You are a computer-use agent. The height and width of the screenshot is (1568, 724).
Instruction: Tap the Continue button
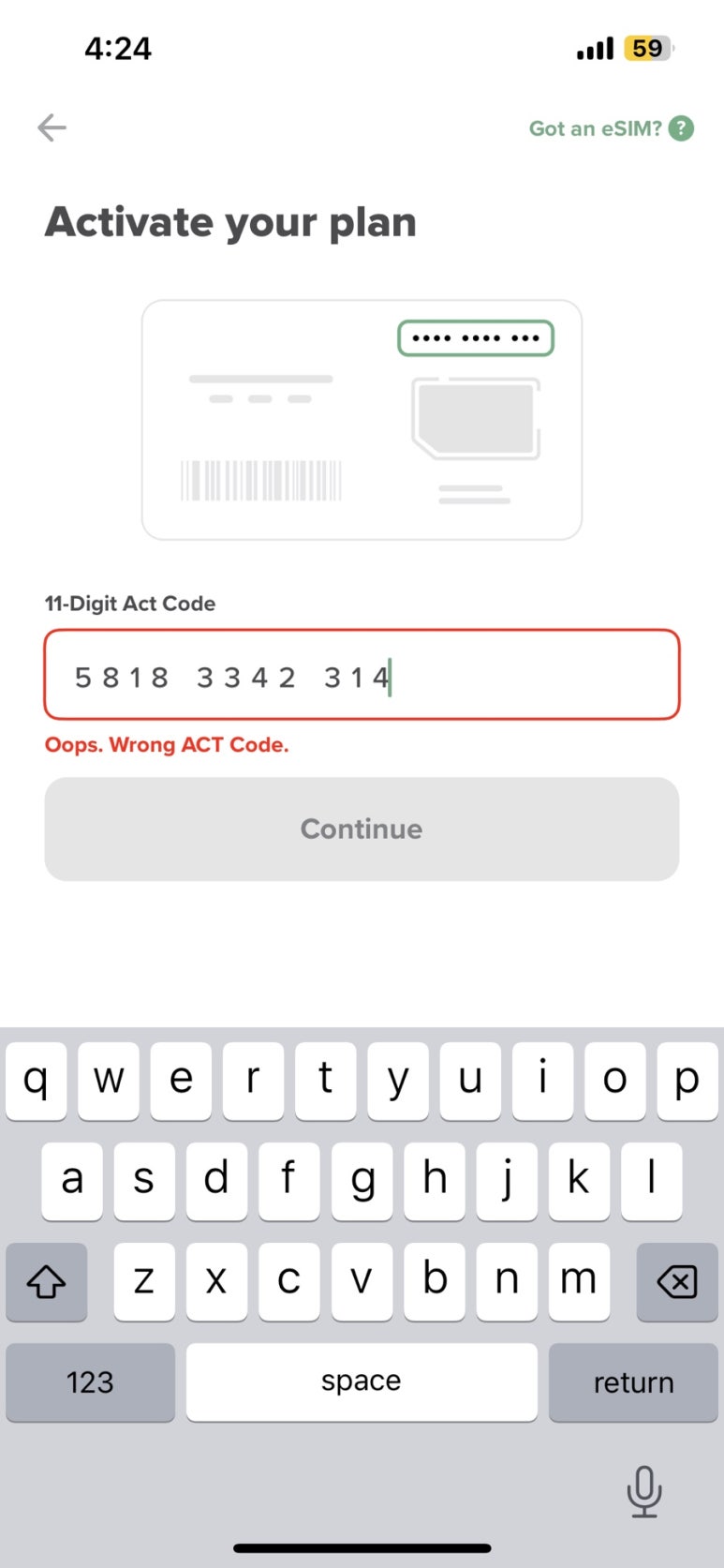point(362,829)
